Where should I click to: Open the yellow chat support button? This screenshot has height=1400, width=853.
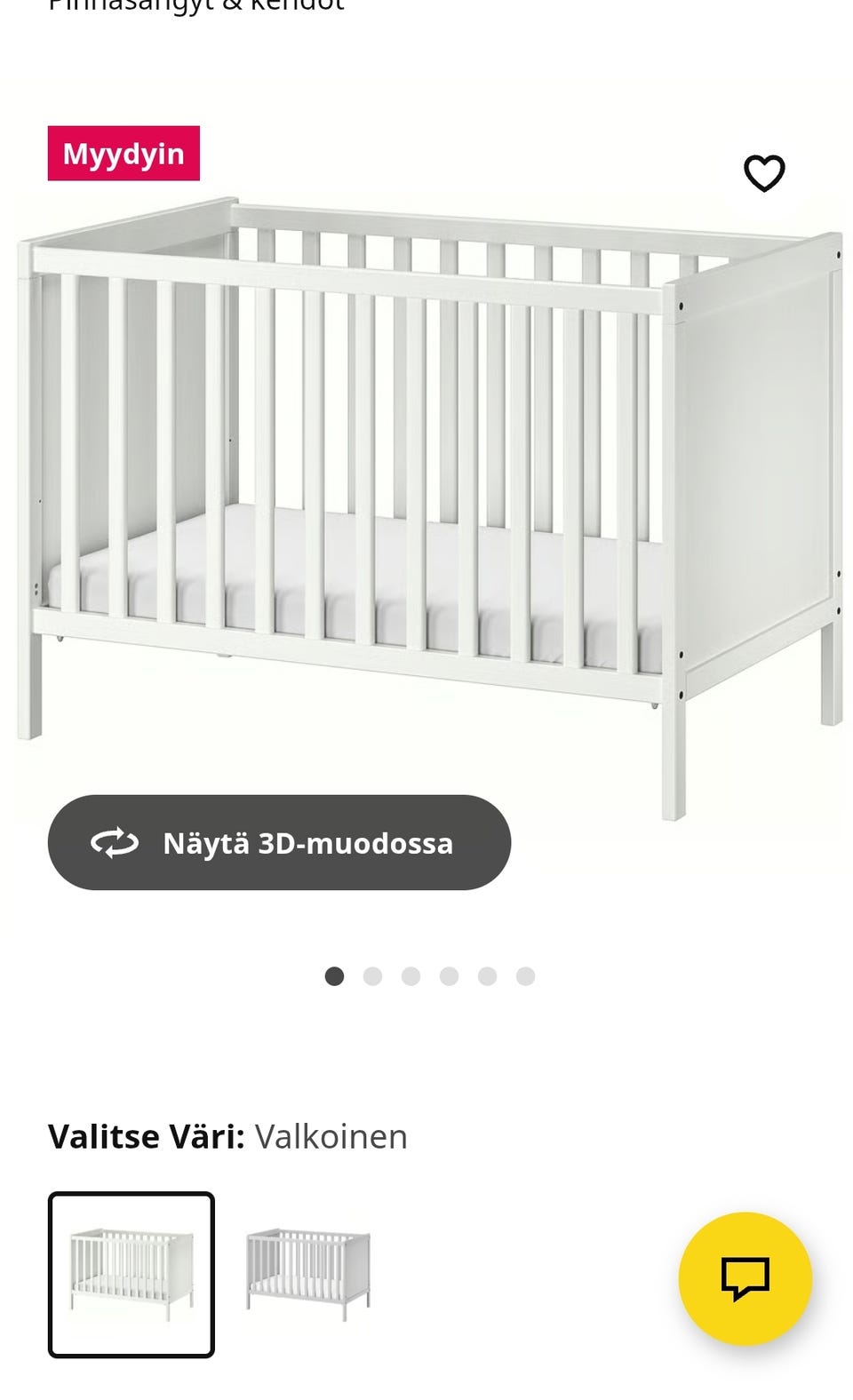click(745, 1278)
